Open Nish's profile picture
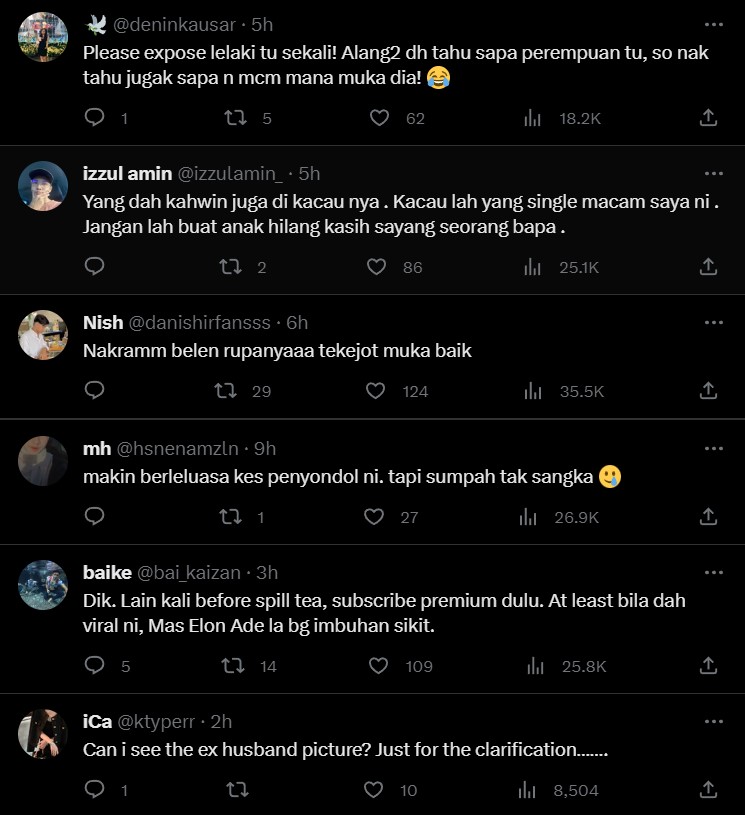 point(43,335)
